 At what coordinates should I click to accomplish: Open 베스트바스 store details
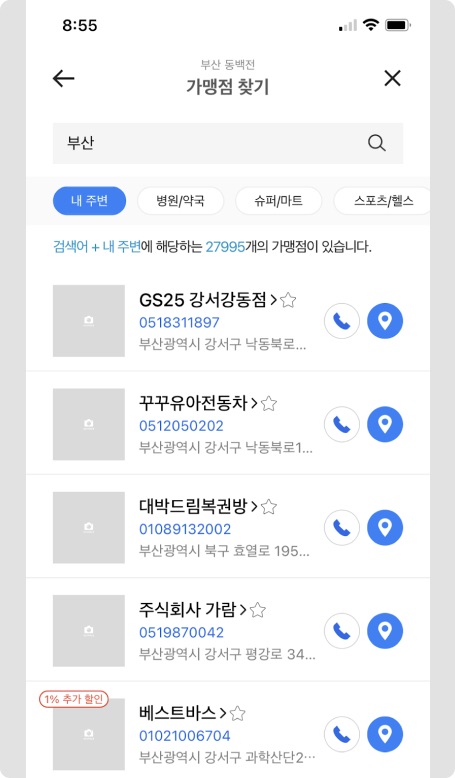coord(183,713)
